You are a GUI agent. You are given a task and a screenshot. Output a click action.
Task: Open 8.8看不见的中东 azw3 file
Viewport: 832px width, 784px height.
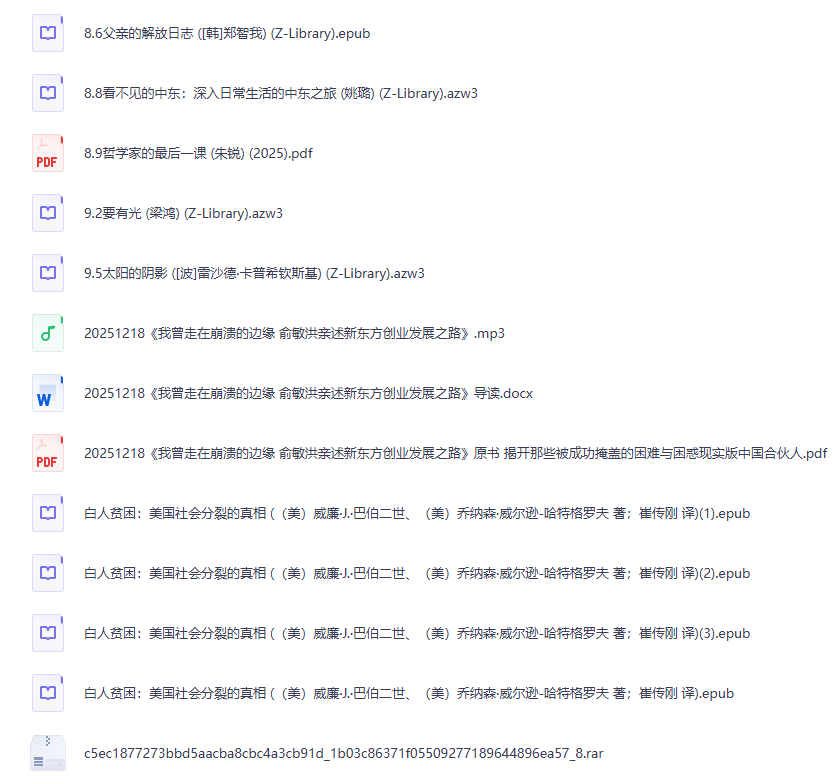tap(281, 93)
